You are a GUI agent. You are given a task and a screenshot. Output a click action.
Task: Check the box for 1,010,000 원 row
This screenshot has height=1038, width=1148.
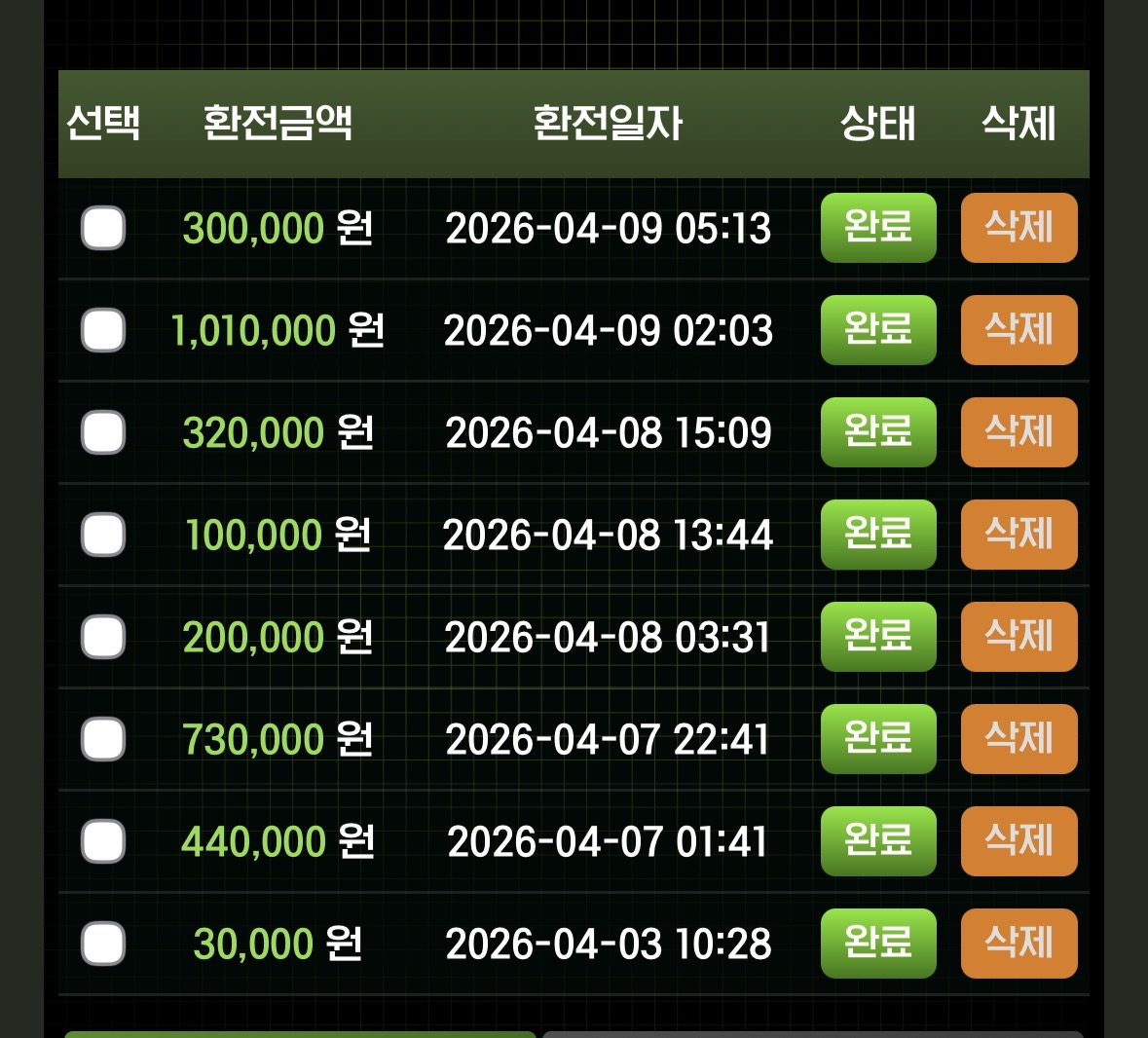coord(103,330)
